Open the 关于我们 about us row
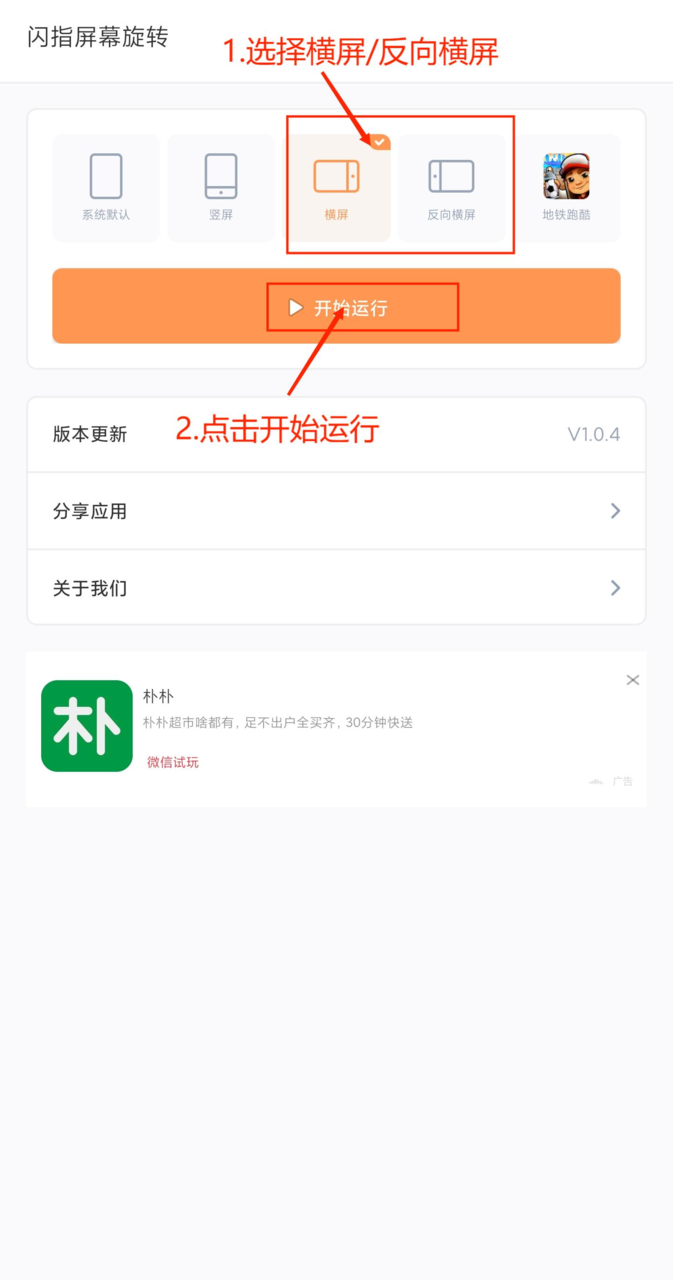The image size is (673, 1280). pos(336,588)
